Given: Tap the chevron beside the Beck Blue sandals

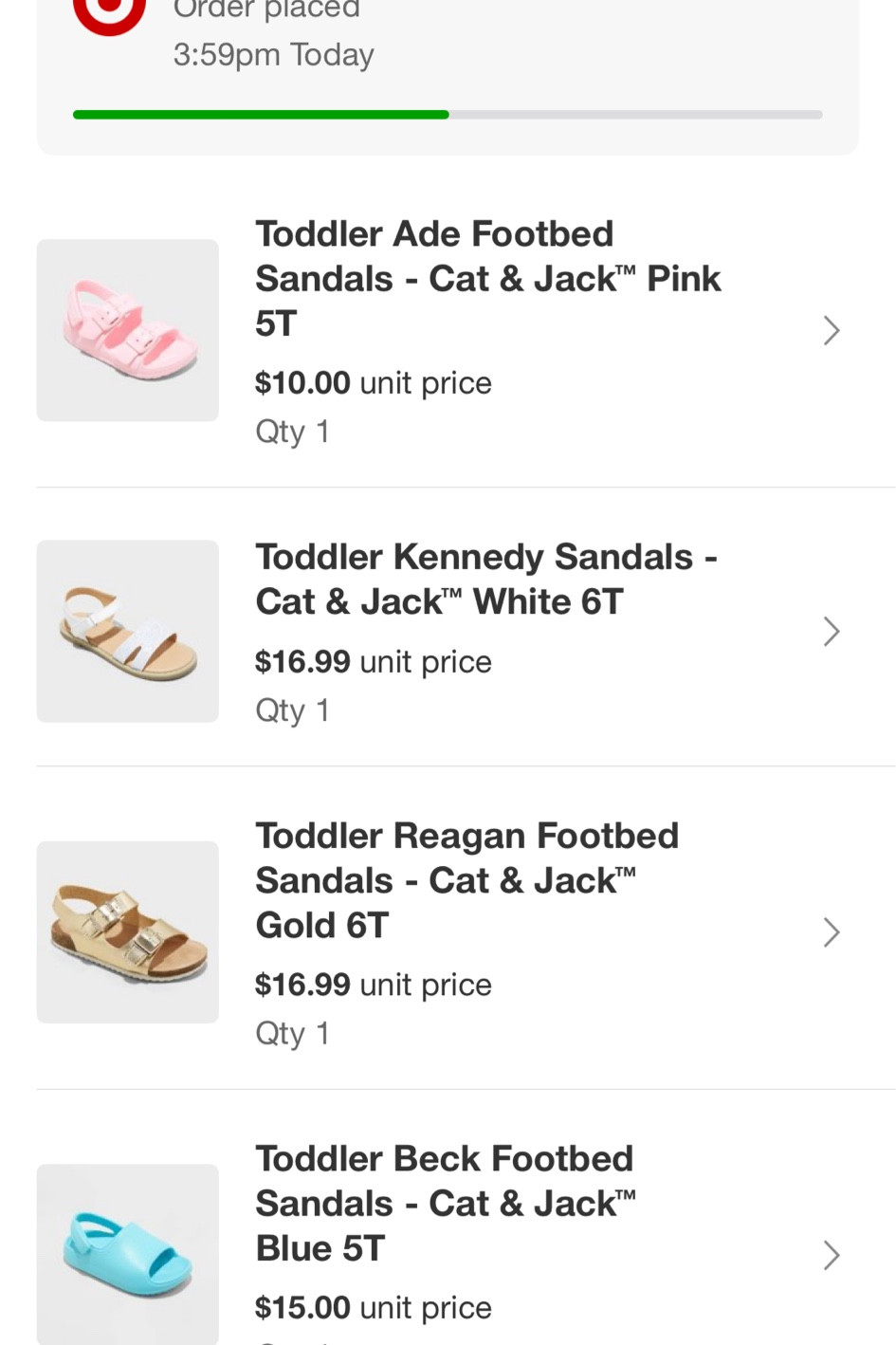Looking at the screenshot, I should tap(832, 1255).
